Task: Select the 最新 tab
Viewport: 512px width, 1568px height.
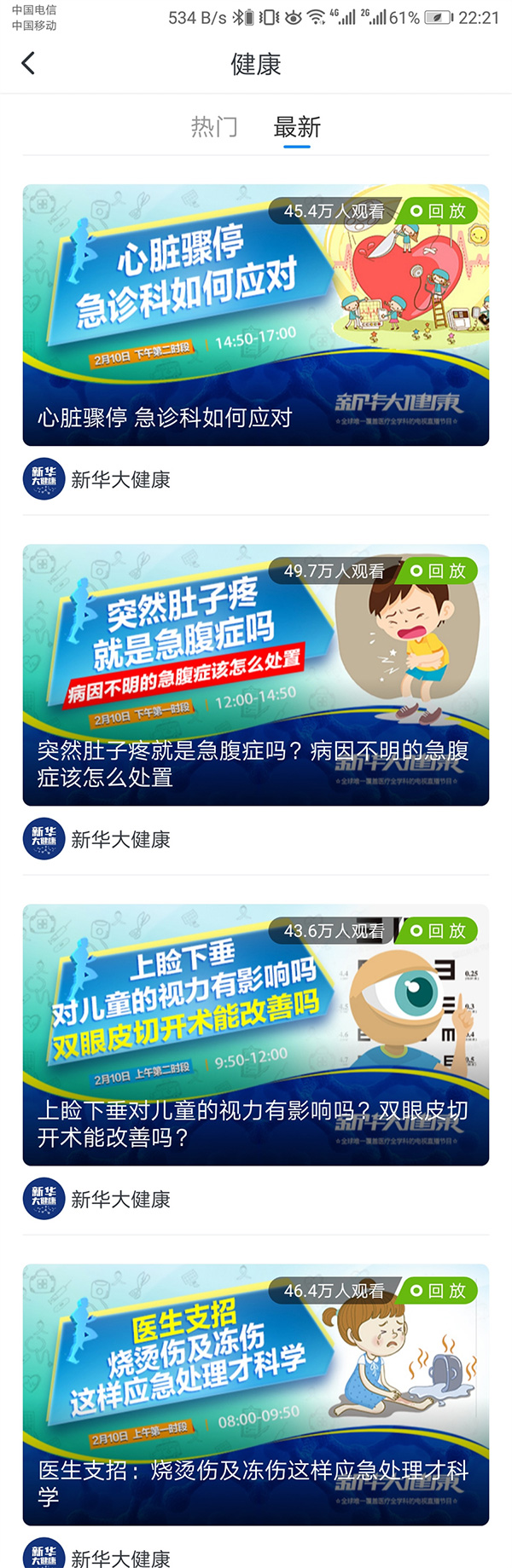Action: (296, 127)
